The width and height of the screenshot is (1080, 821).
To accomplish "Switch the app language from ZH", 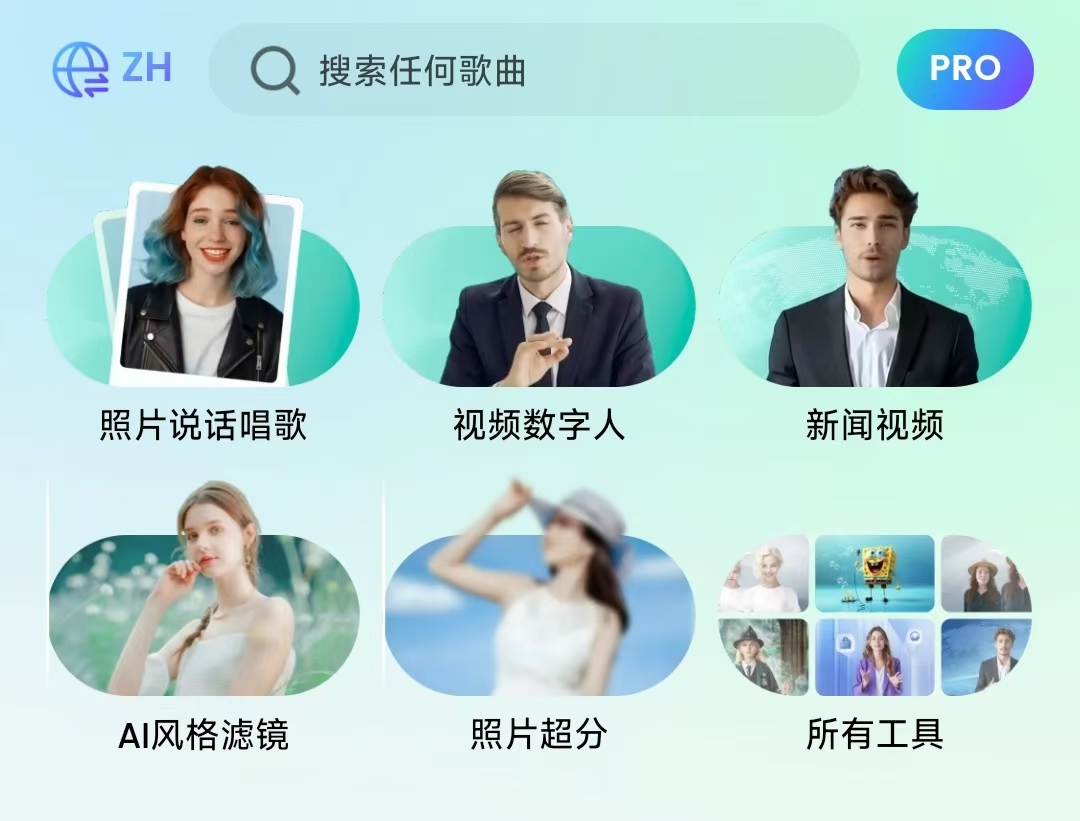I will [x=111, y=69].
